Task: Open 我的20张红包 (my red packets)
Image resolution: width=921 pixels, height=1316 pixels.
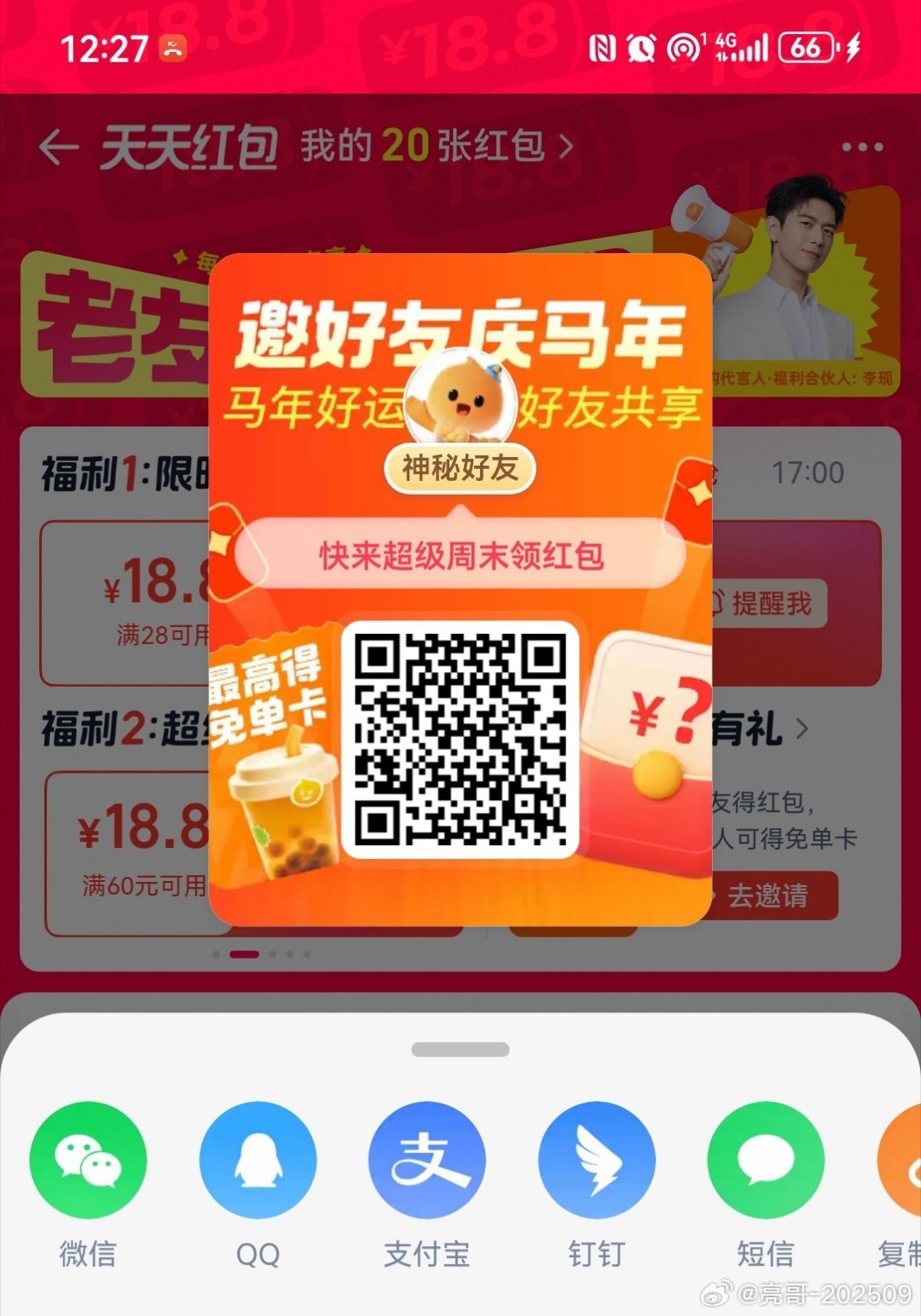Action: [x=437, y=146]
